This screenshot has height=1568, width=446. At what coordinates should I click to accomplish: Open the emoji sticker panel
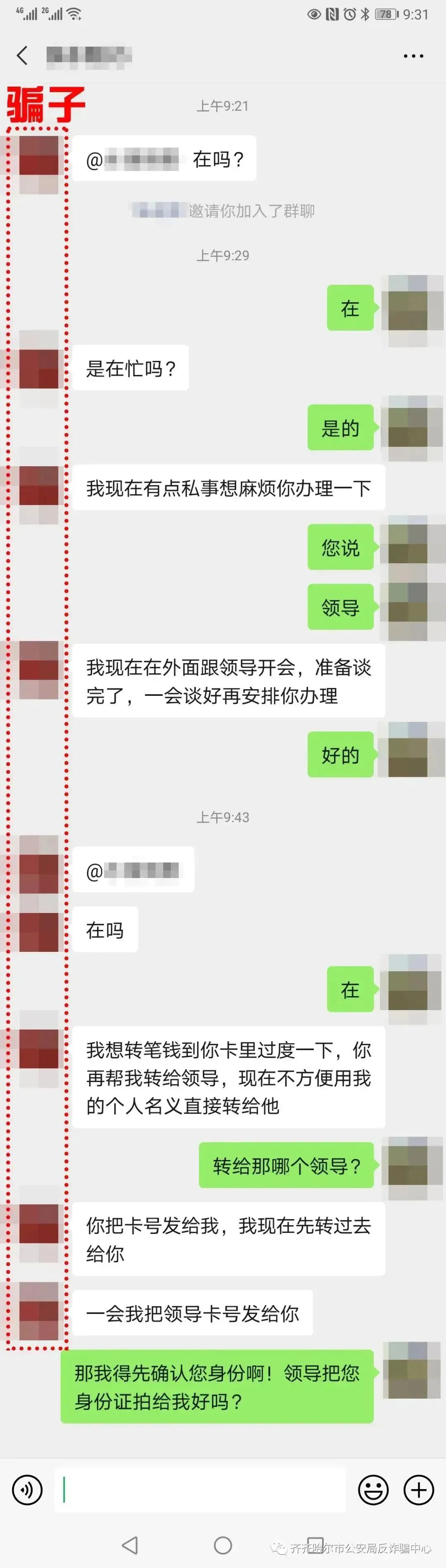pyautogui.click(x=373, y=1490)
